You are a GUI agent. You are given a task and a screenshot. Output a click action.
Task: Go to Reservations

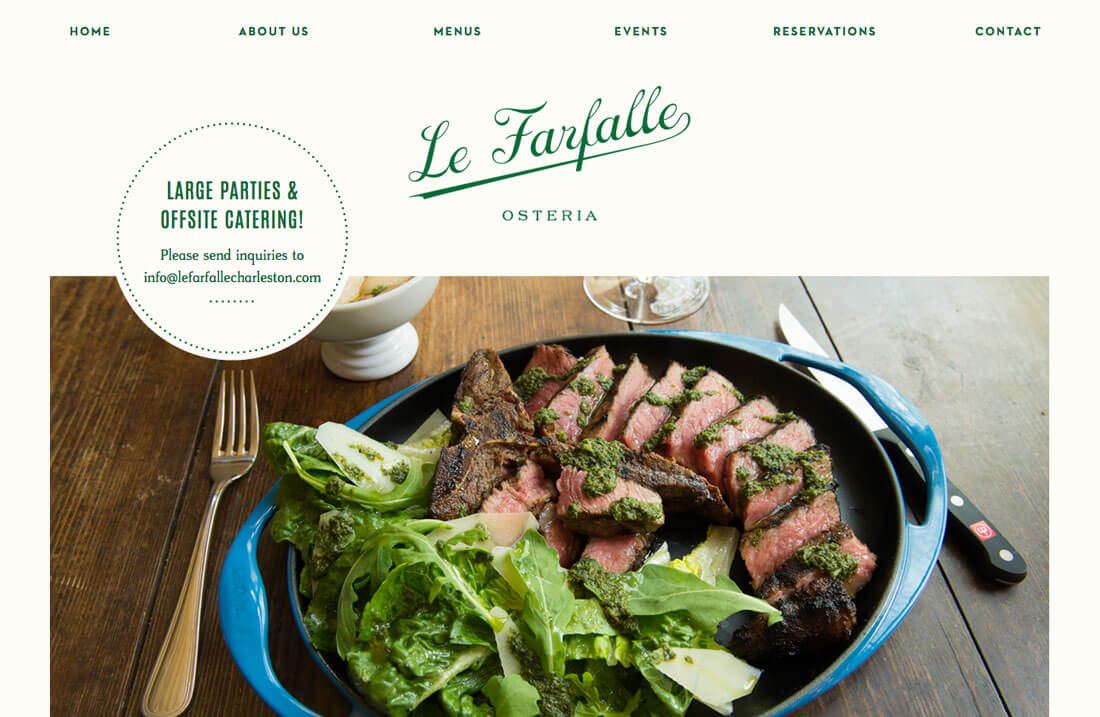coord(824,32)
